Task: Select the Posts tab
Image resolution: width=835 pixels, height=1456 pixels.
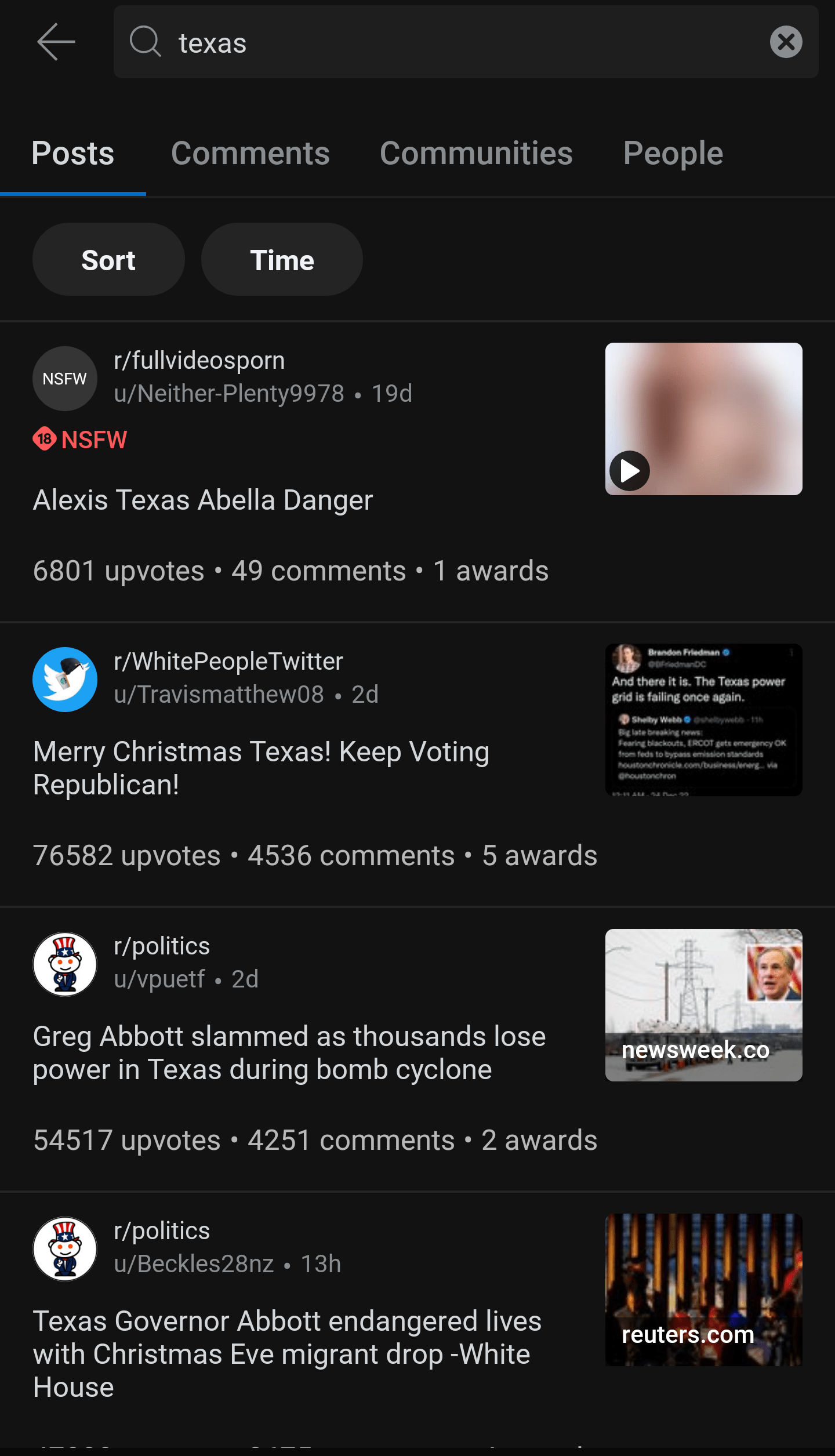Action: pos(73,154)
